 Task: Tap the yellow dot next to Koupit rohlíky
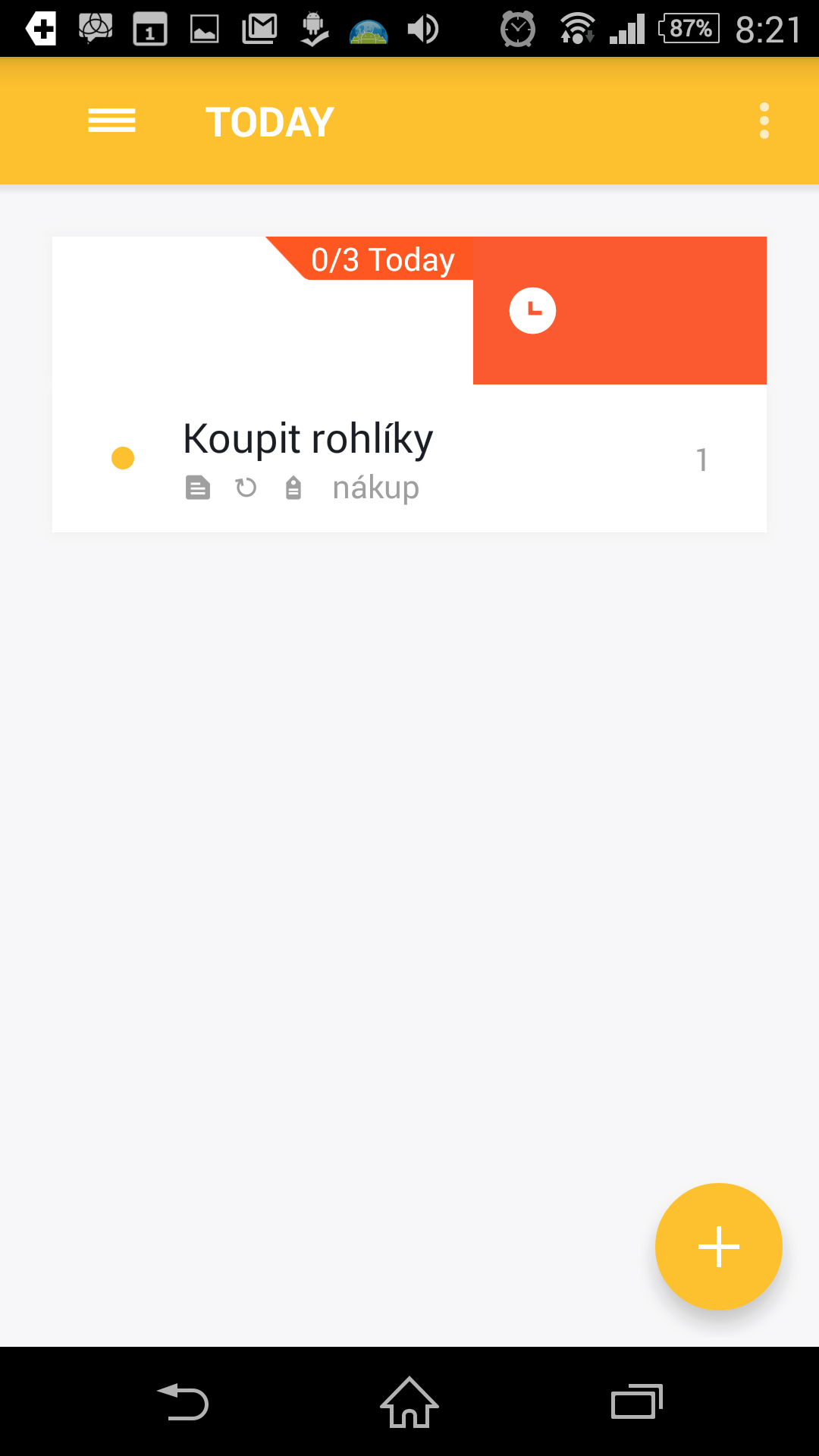click(123, 458)
